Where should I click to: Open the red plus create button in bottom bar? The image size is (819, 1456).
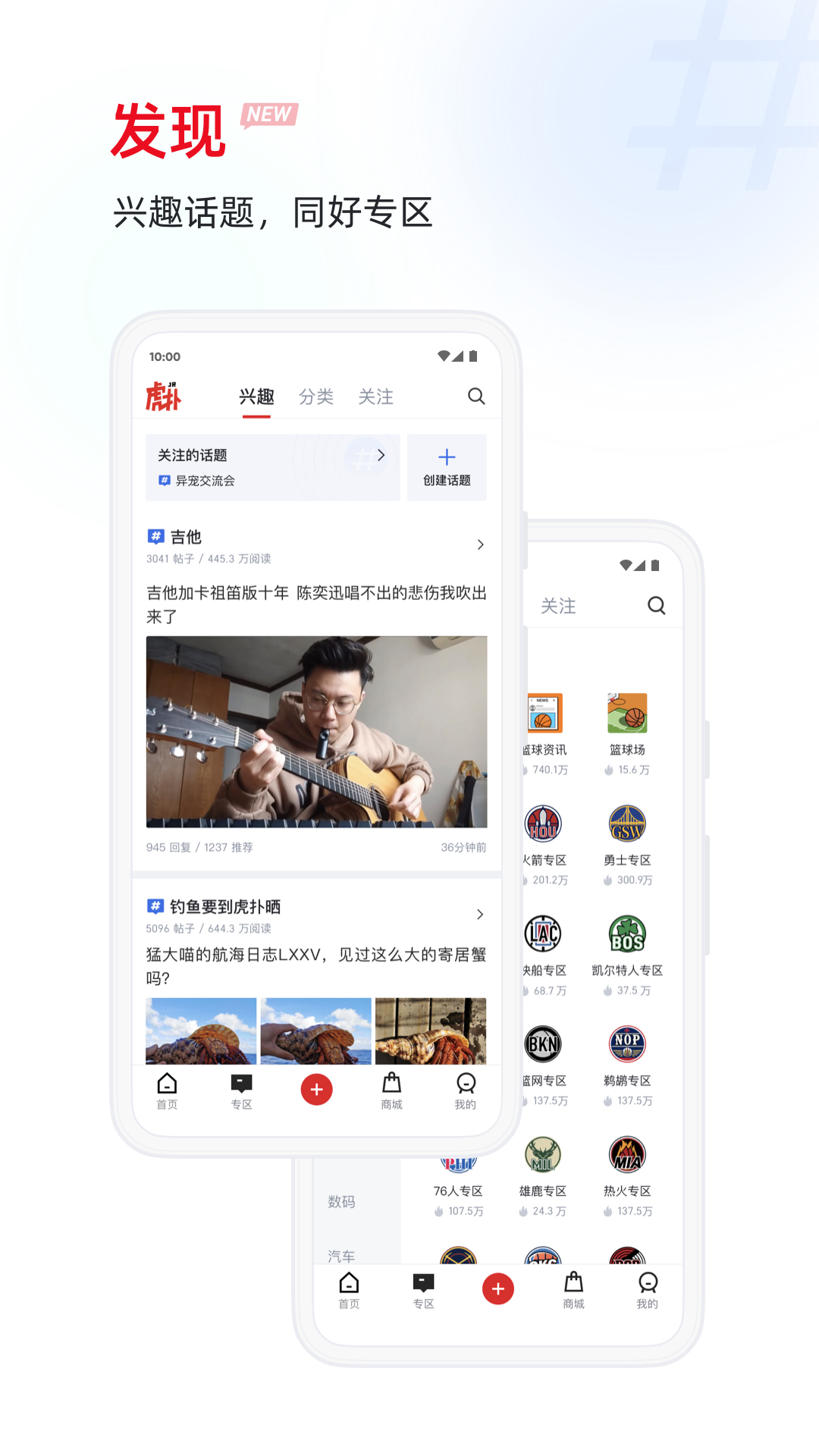(x=316, y=1089)
